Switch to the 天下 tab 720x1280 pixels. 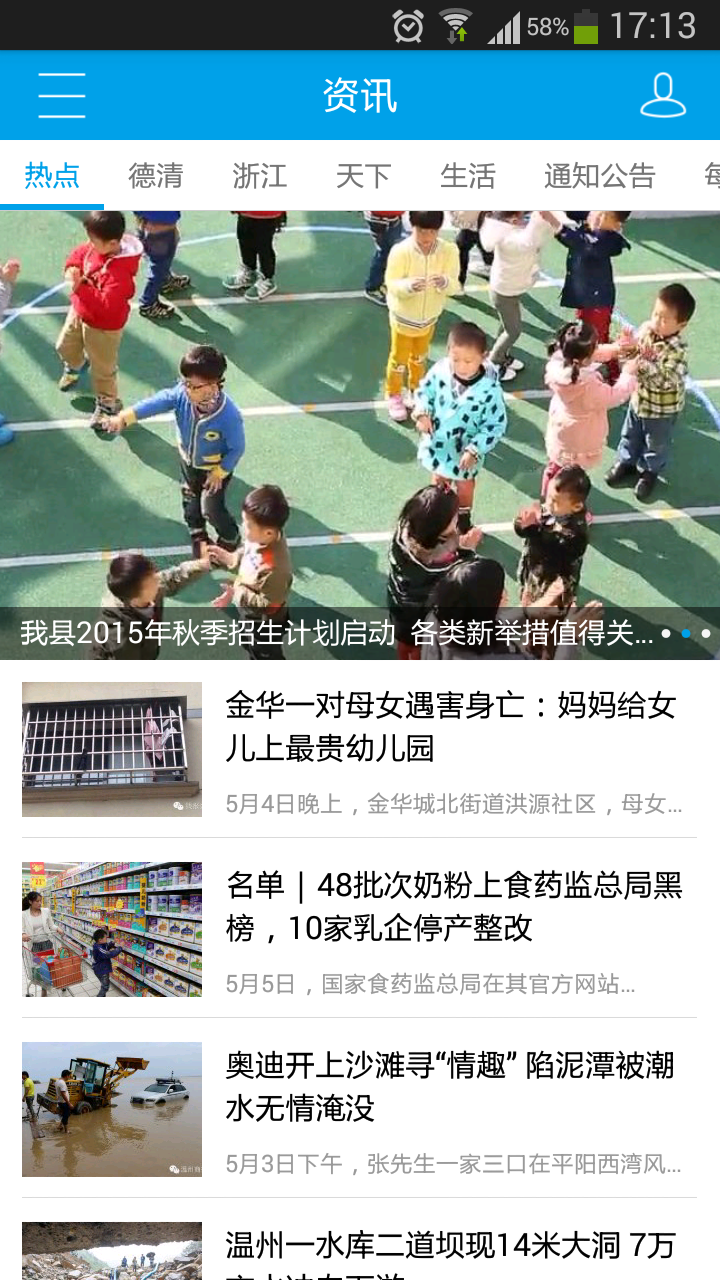click(x=363, y=176)
